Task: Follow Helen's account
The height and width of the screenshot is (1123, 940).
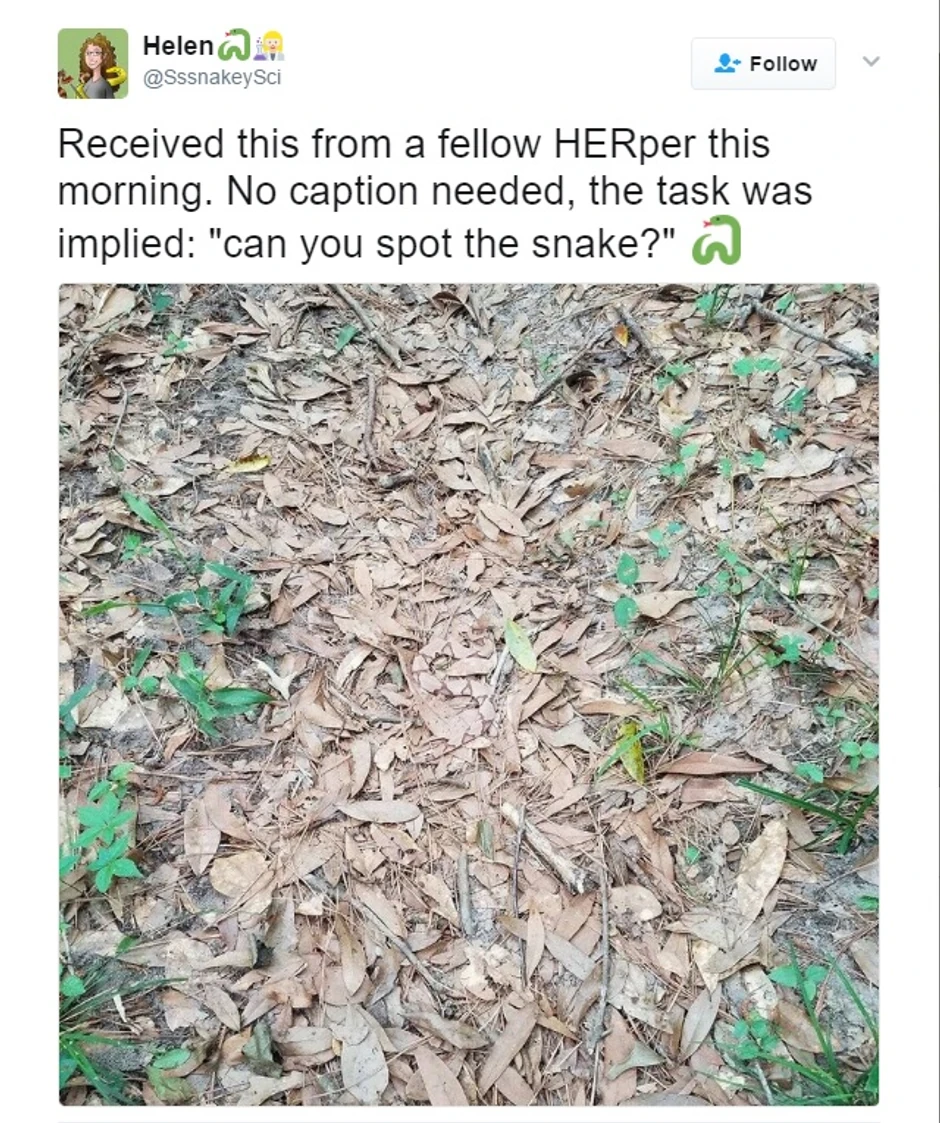Action: [x=763, y=64]
